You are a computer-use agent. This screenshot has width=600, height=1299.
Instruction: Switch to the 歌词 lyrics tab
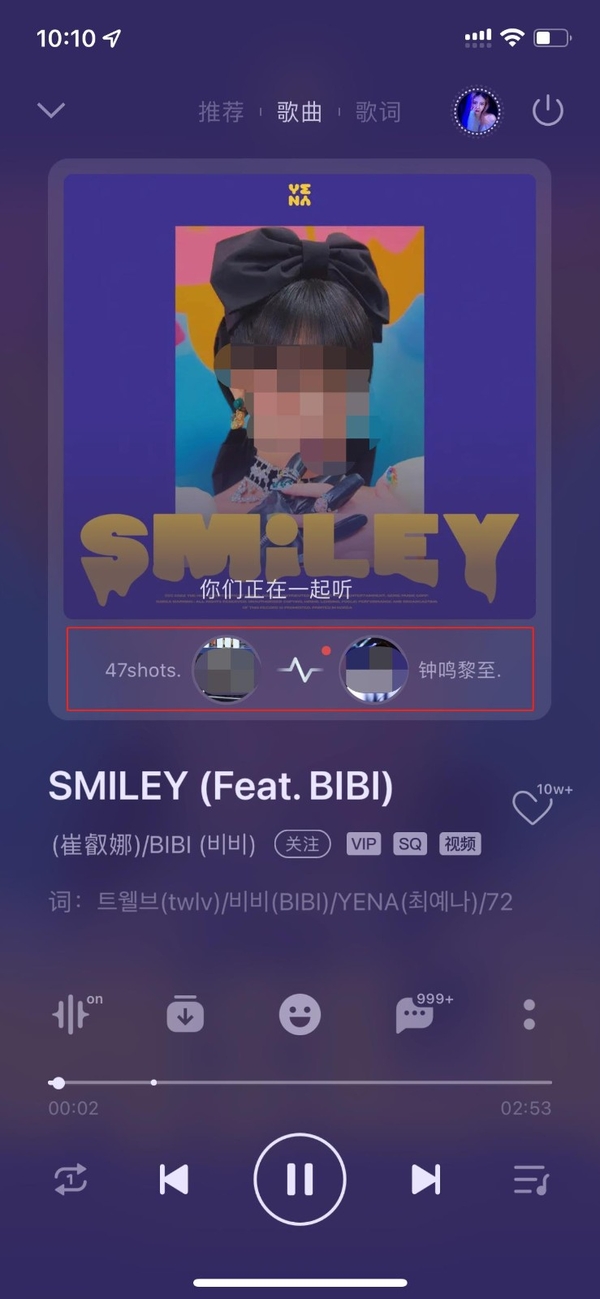click(x=378, y=111)
